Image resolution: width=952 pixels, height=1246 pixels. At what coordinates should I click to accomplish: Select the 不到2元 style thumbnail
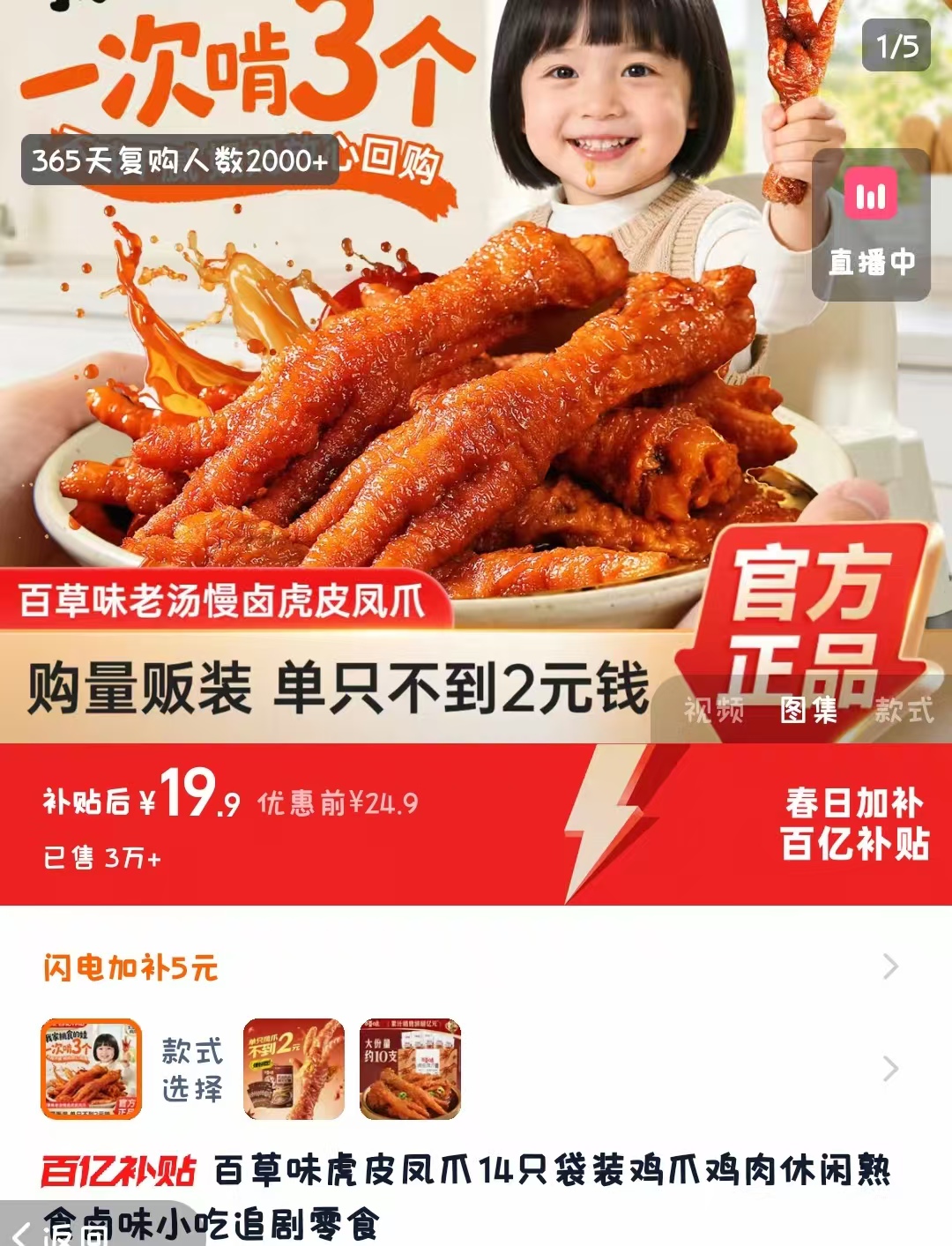pos(294,1069)
